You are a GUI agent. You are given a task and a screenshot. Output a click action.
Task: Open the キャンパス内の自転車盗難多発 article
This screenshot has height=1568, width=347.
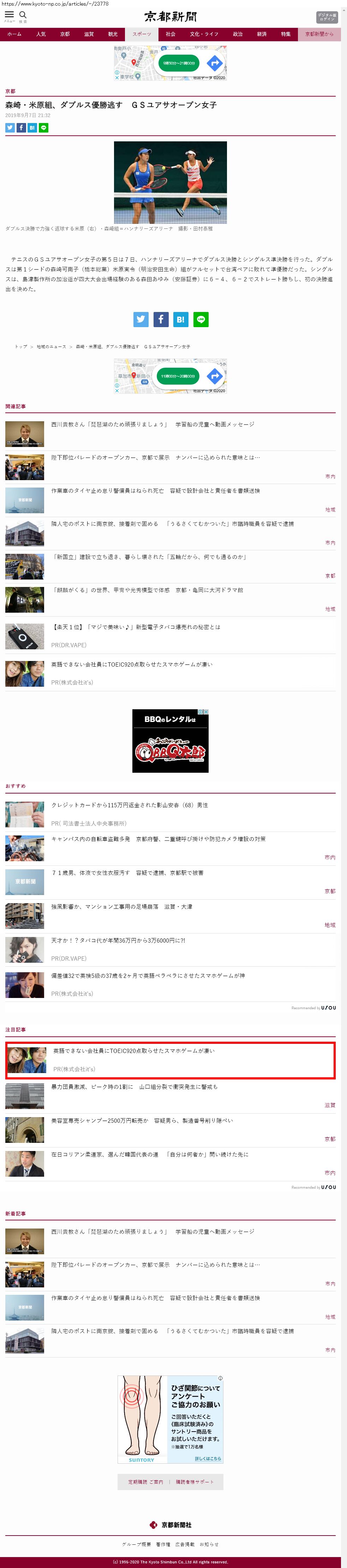158,839
